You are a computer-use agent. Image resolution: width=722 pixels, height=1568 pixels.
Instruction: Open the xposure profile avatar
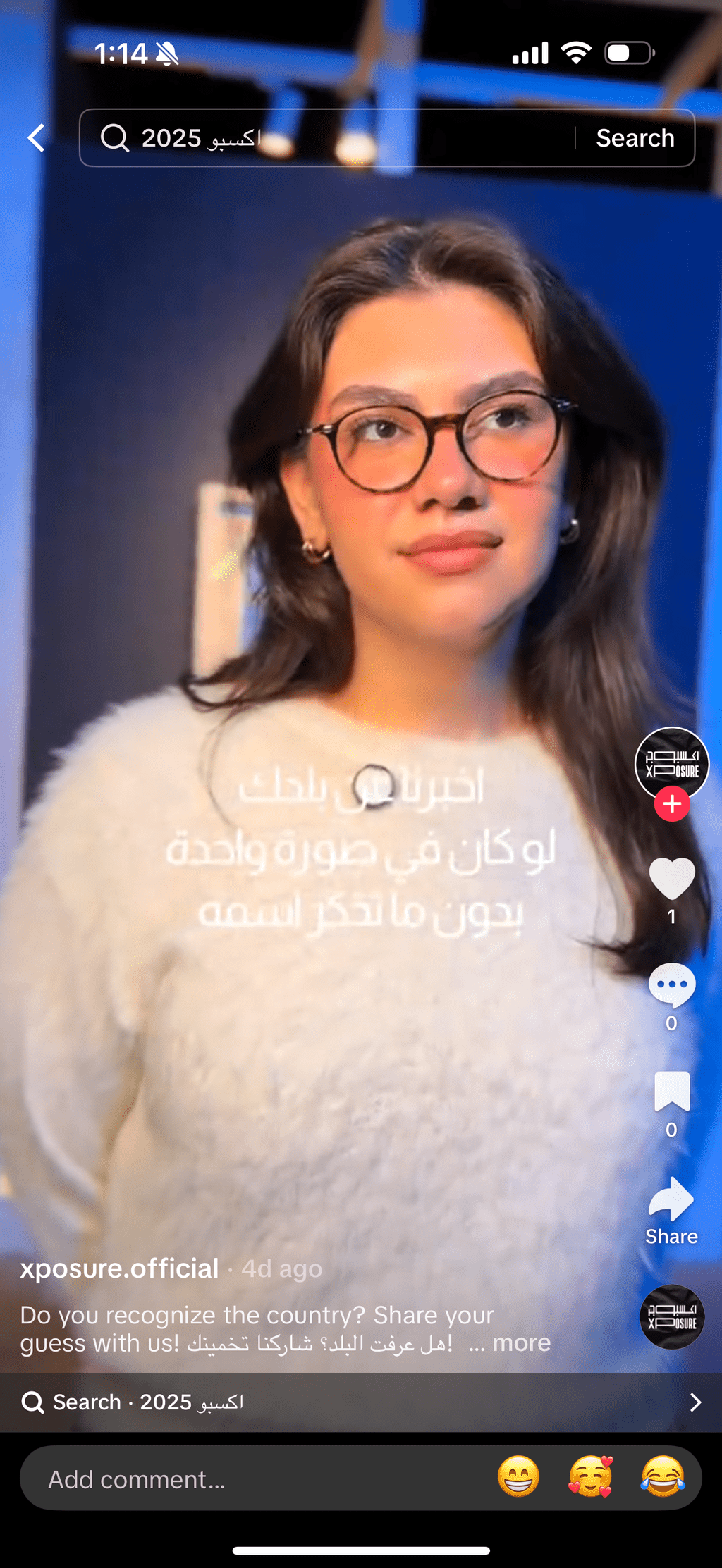click(672, 764)
